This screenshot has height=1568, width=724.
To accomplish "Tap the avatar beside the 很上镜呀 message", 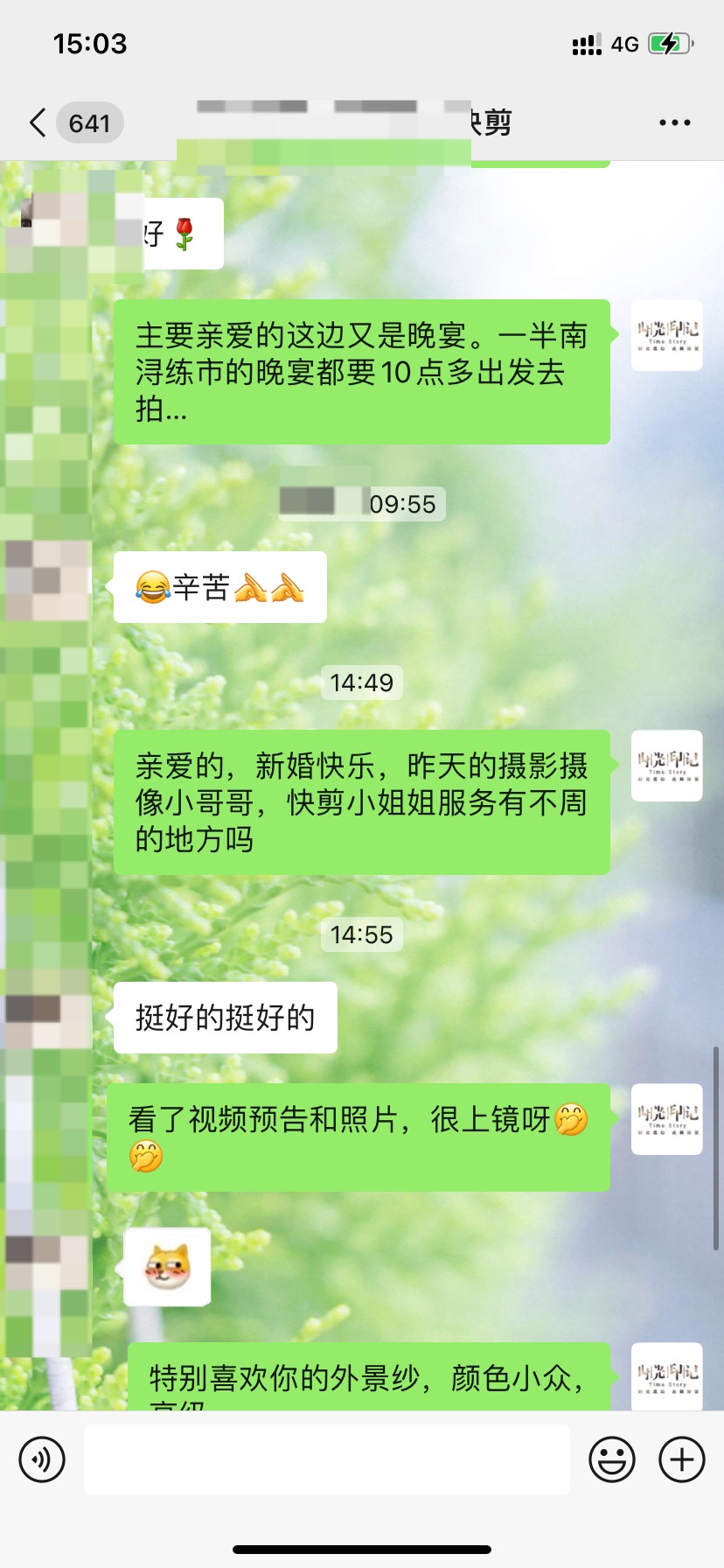I will point(666,1119).
